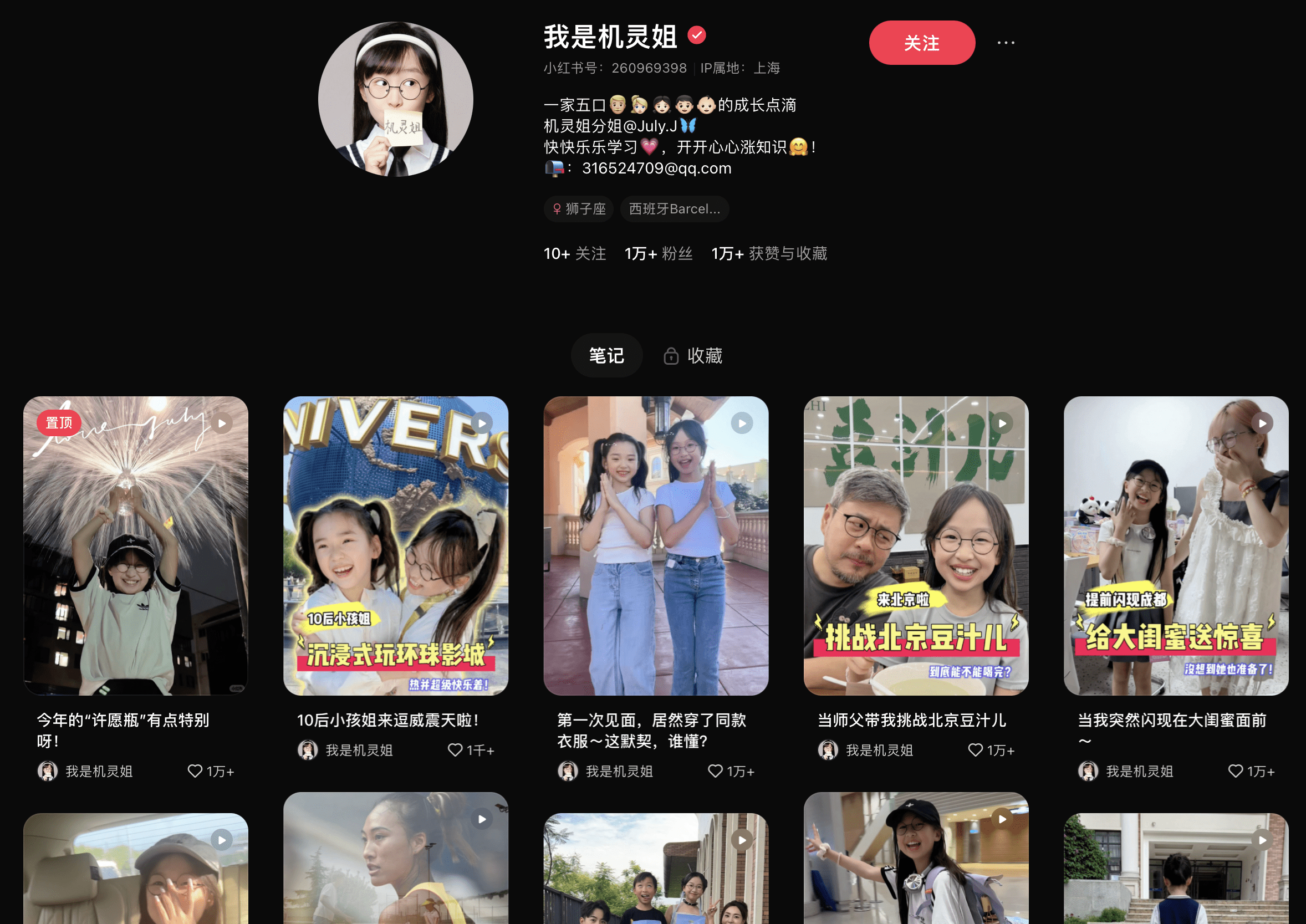This screenshot has width=1306, height=924.
Task: Like the 当我突然闪现在大闺蜜面前 note
Action: (x=1236, y=771)
